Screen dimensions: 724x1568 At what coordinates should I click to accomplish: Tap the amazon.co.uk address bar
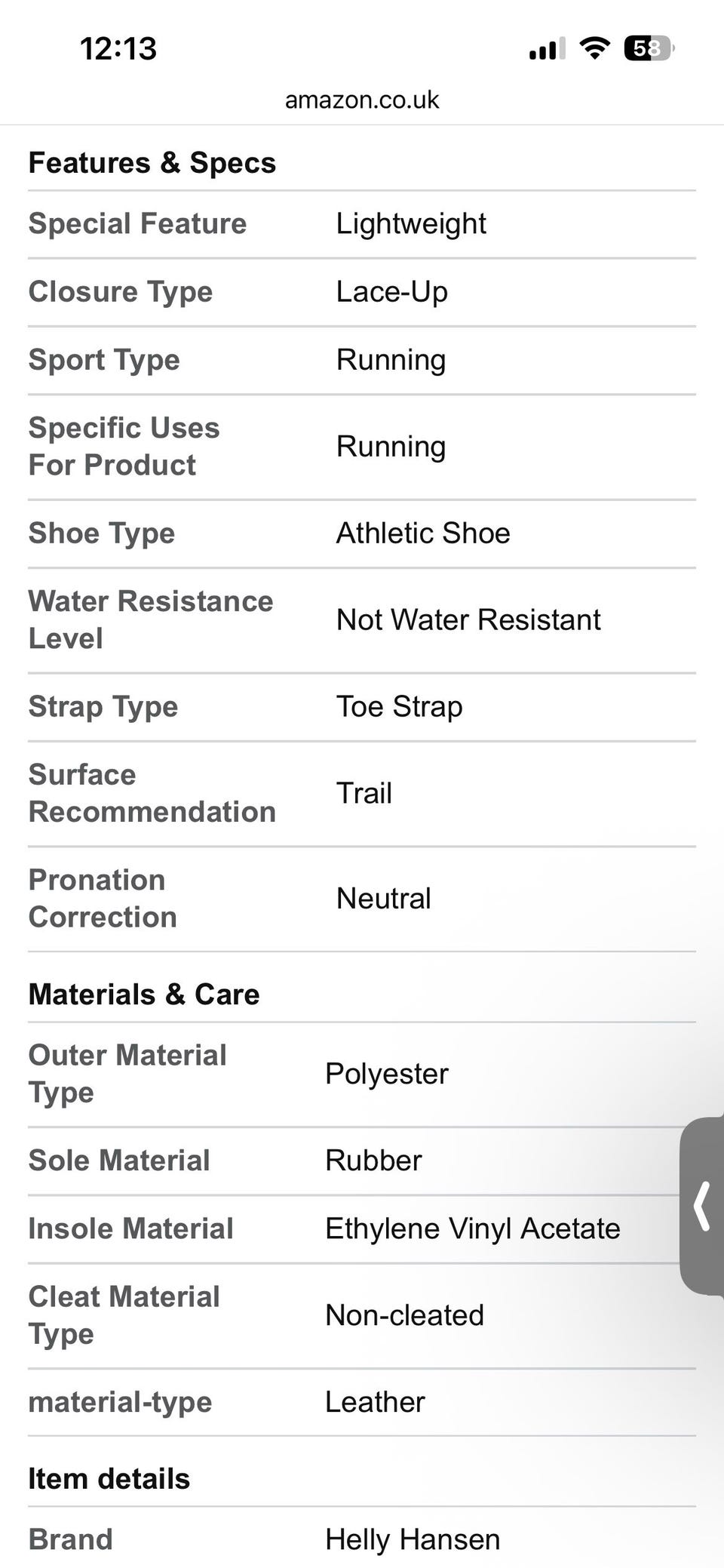click(x=362, y=100)
